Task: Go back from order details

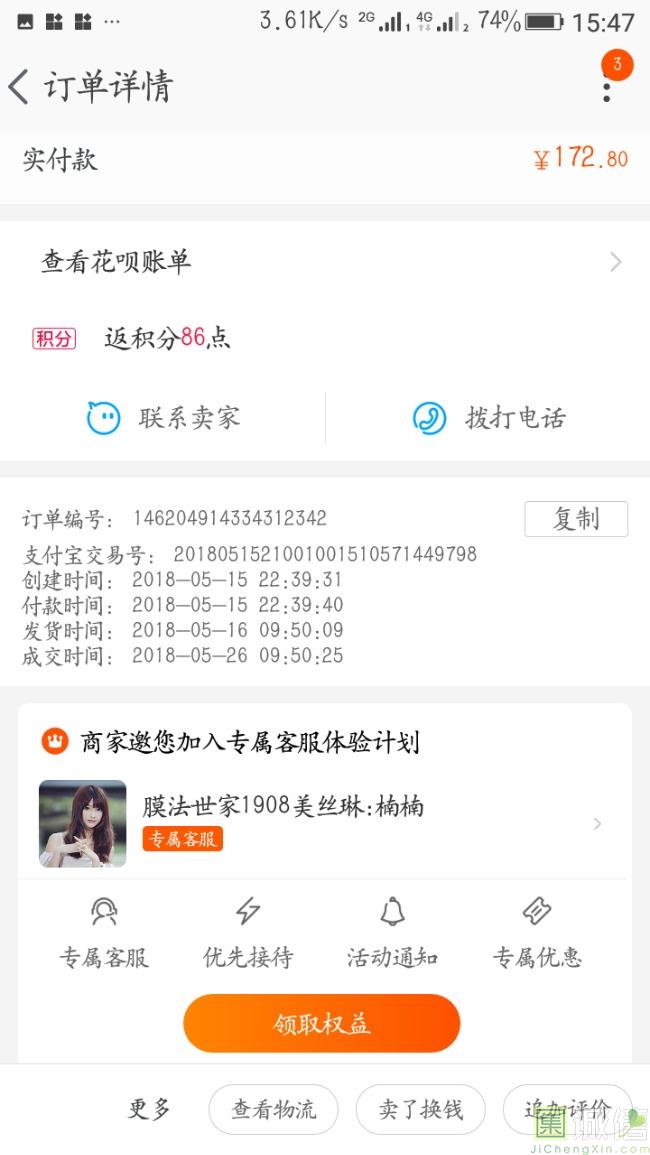Action: 20,87
